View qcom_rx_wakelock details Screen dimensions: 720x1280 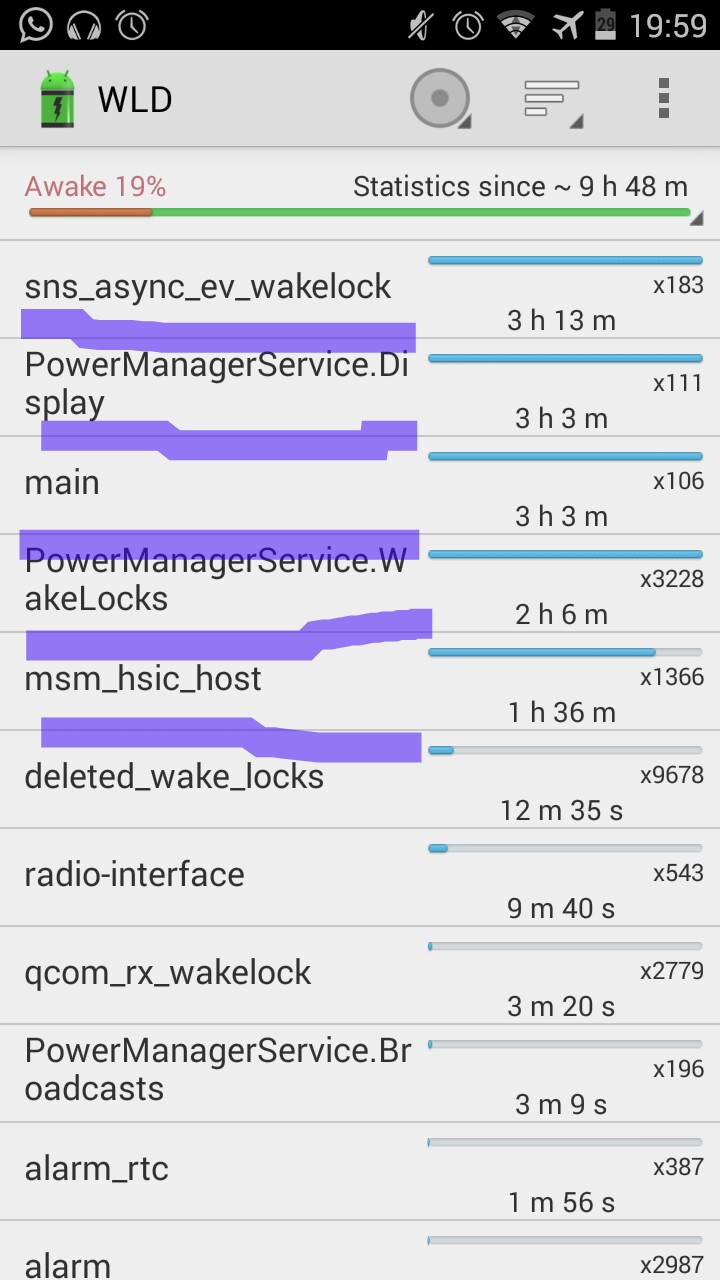[x=360, y=975]
